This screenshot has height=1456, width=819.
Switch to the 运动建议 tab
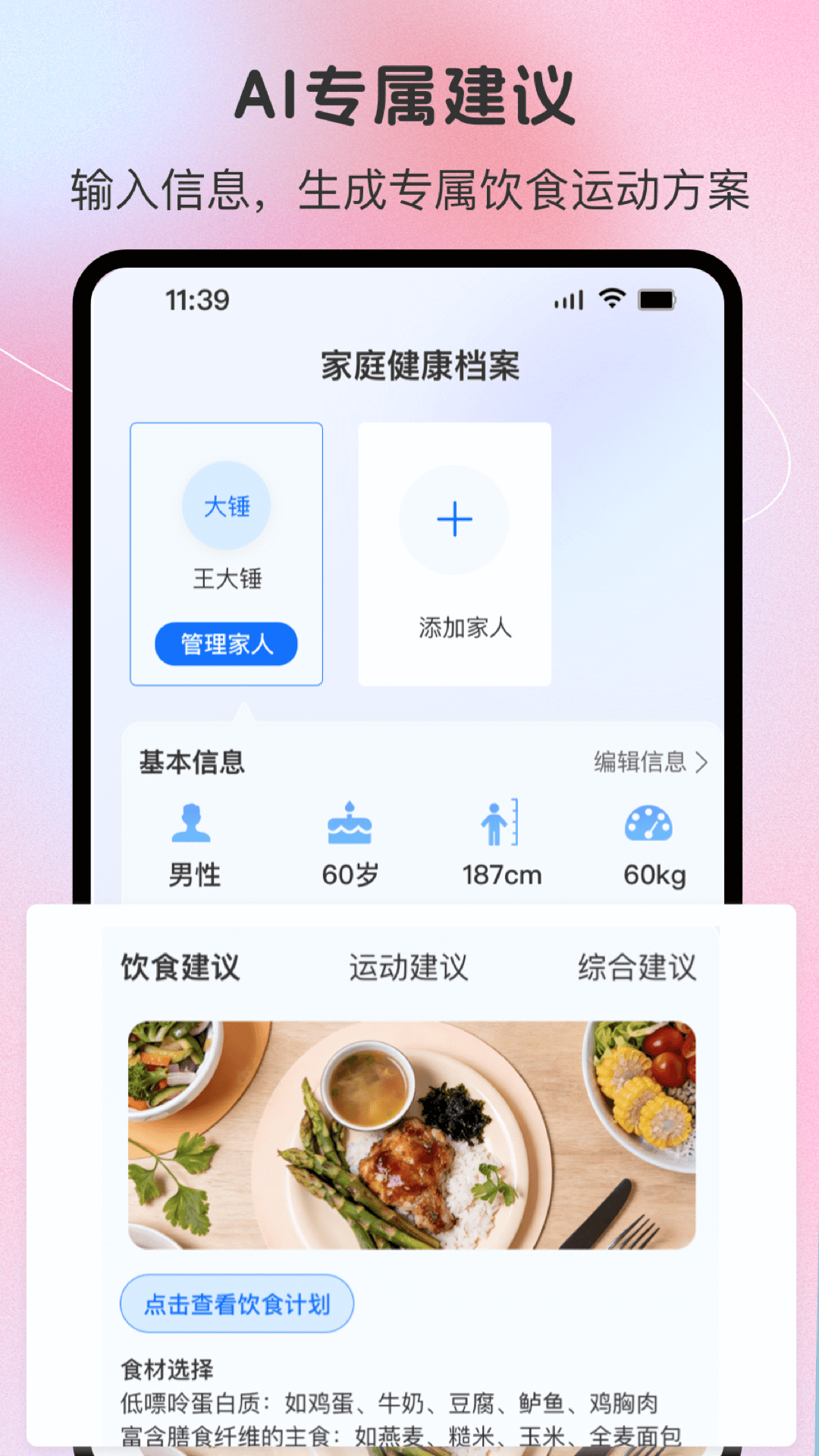click(x=409, y=966)
